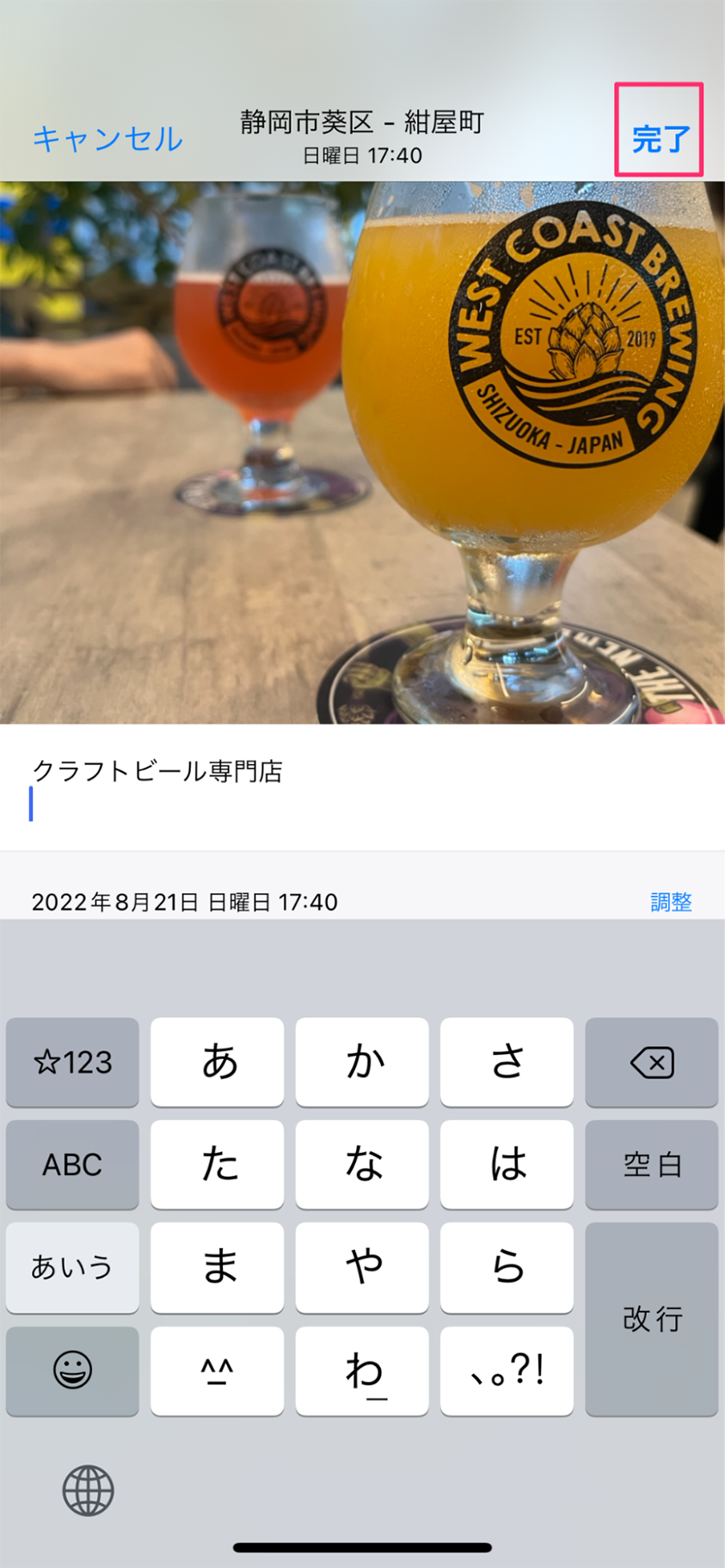Type the あ key
The height and width of the screenshot is (1568, 725).
tap(217, 1063)
